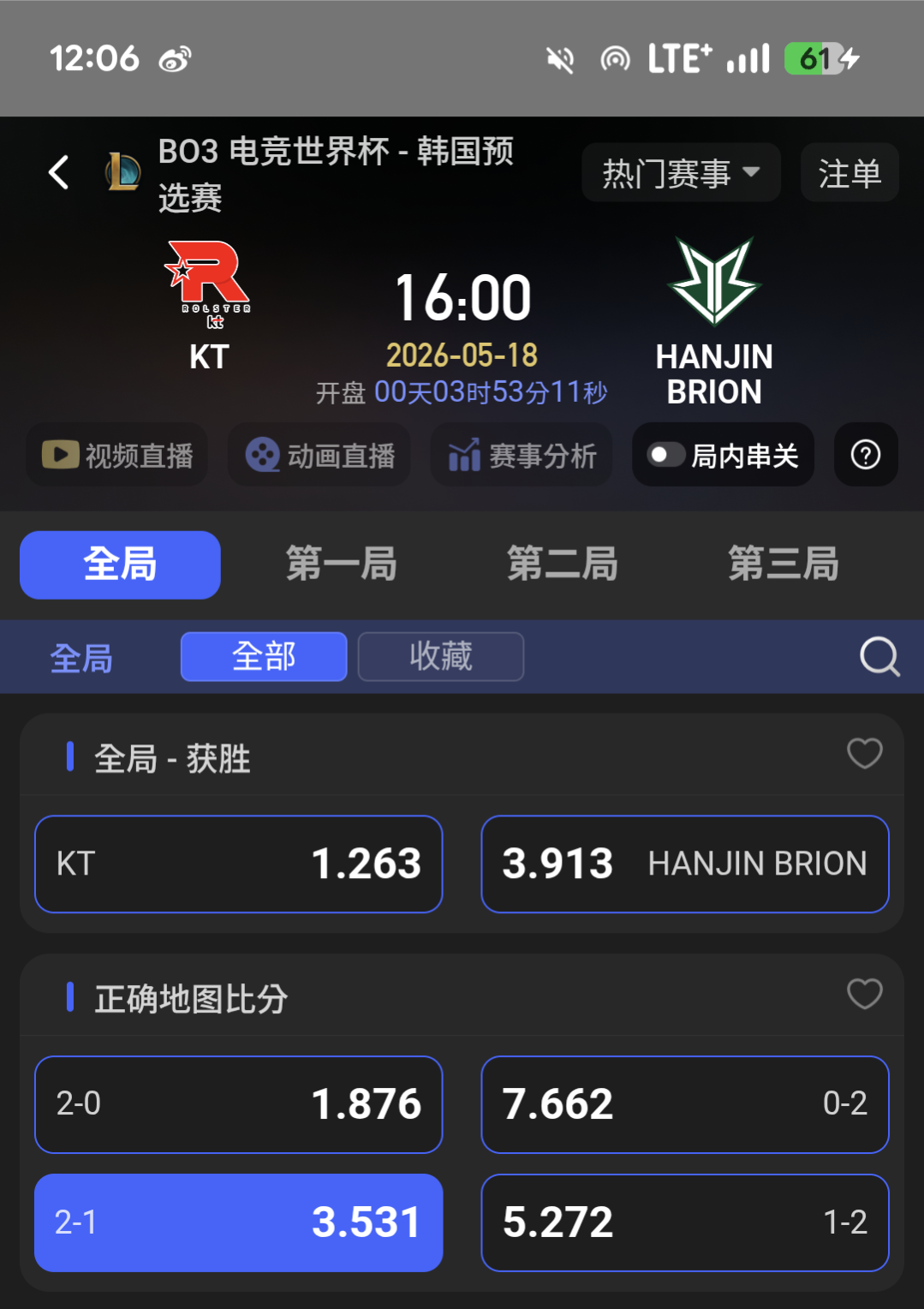Viewport: 924px width, 1309px height.
Task: Favorite the 正确地图比分 market
Action: coord(865,995)
